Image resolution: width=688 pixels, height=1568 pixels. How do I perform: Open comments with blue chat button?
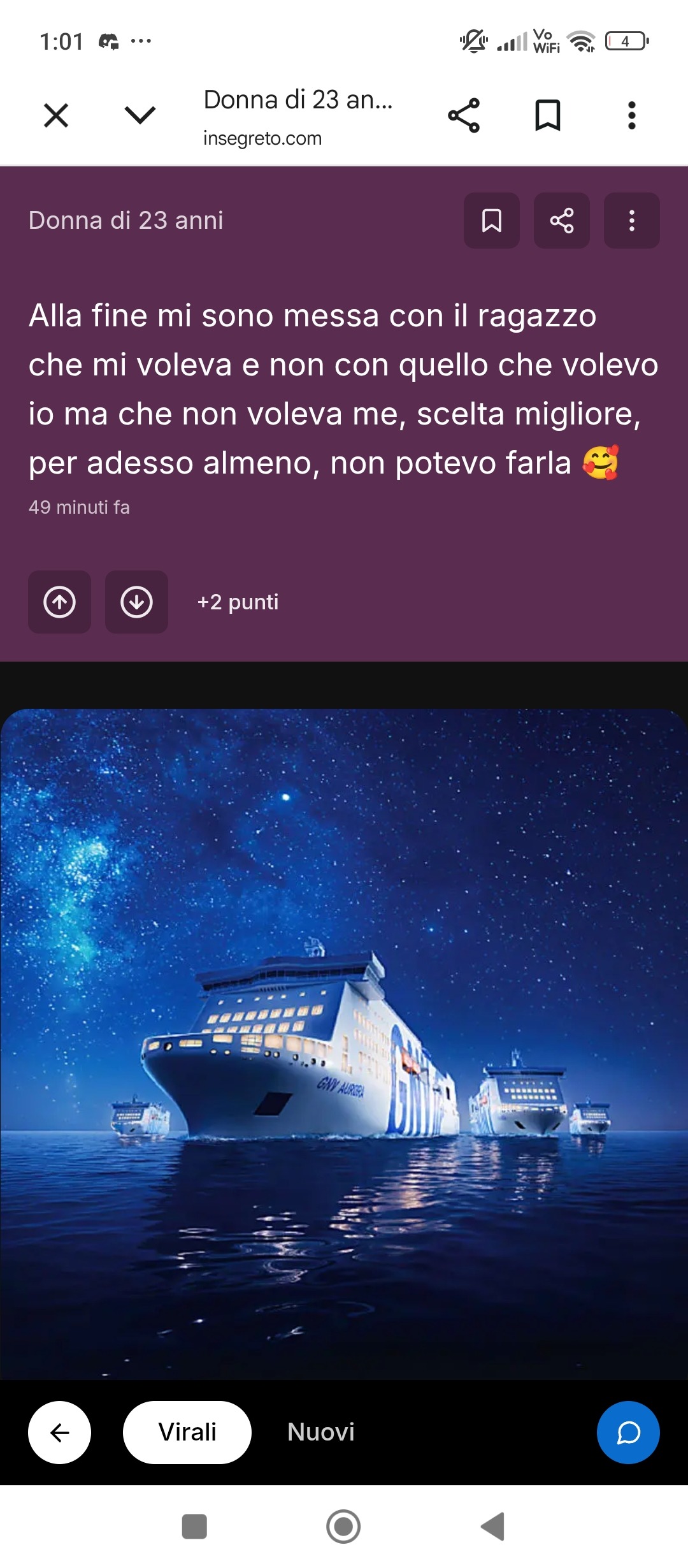click(628, 1432)
